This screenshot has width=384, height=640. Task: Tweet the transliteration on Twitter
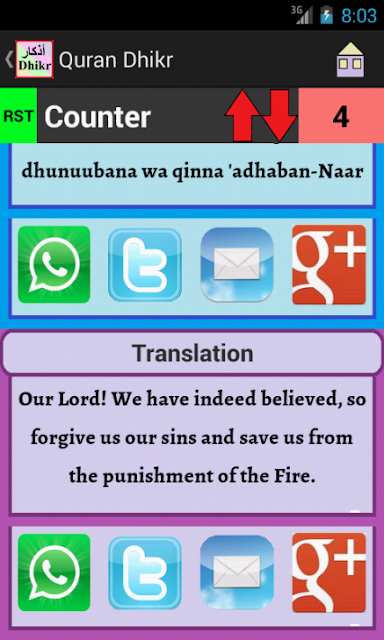145,265
